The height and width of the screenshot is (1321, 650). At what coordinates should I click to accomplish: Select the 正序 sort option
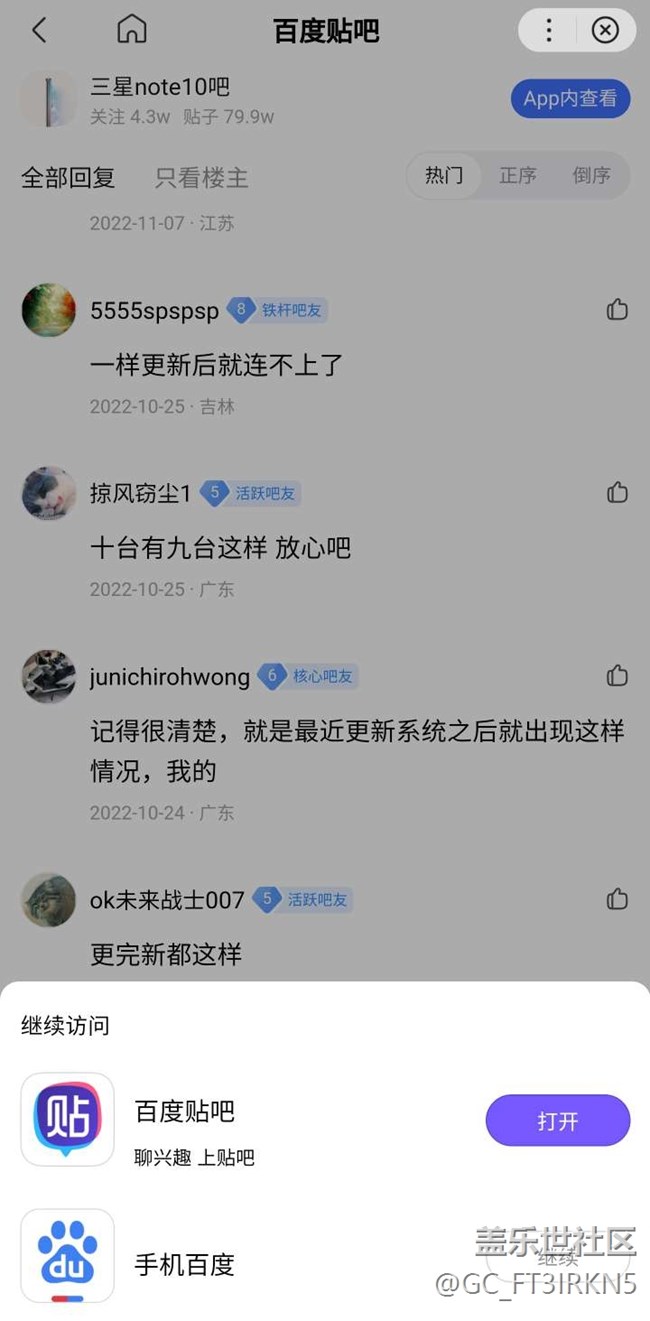click(518, 176)
